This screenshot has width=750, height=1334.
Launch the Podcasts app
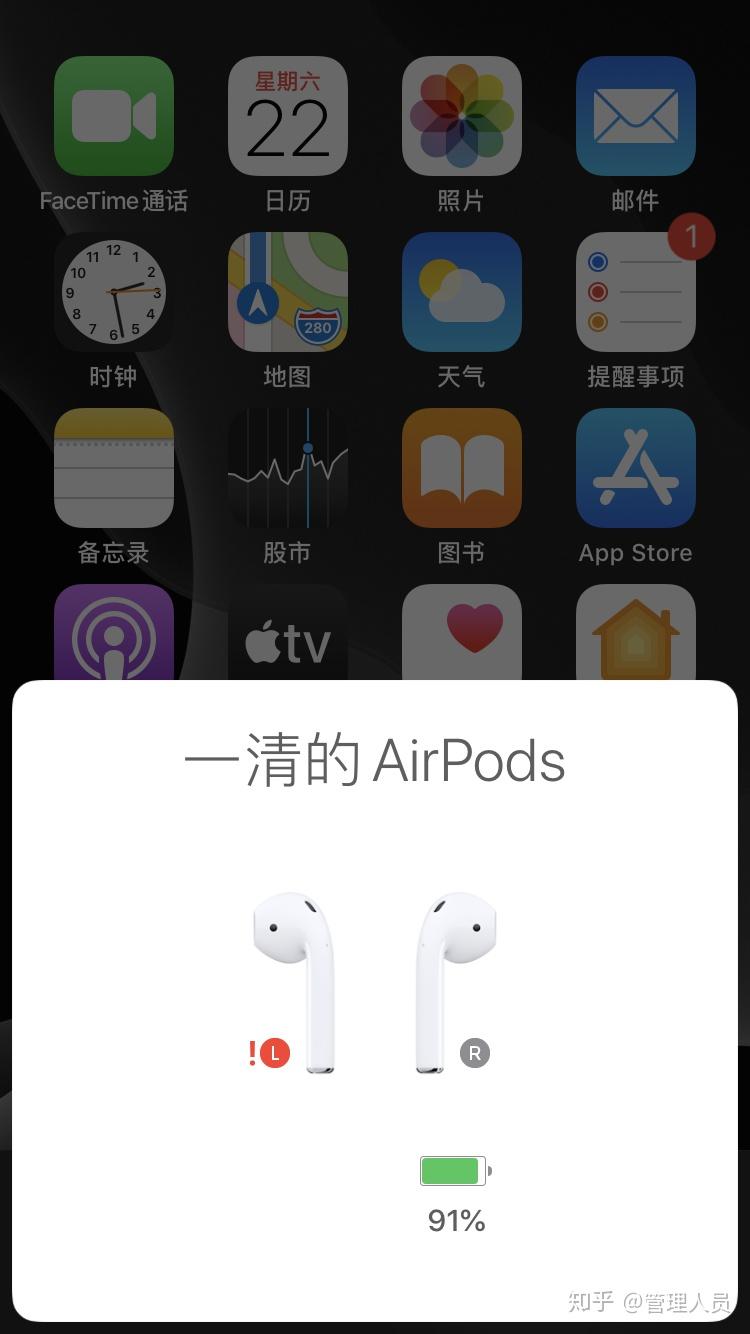(x=114, y=632)
